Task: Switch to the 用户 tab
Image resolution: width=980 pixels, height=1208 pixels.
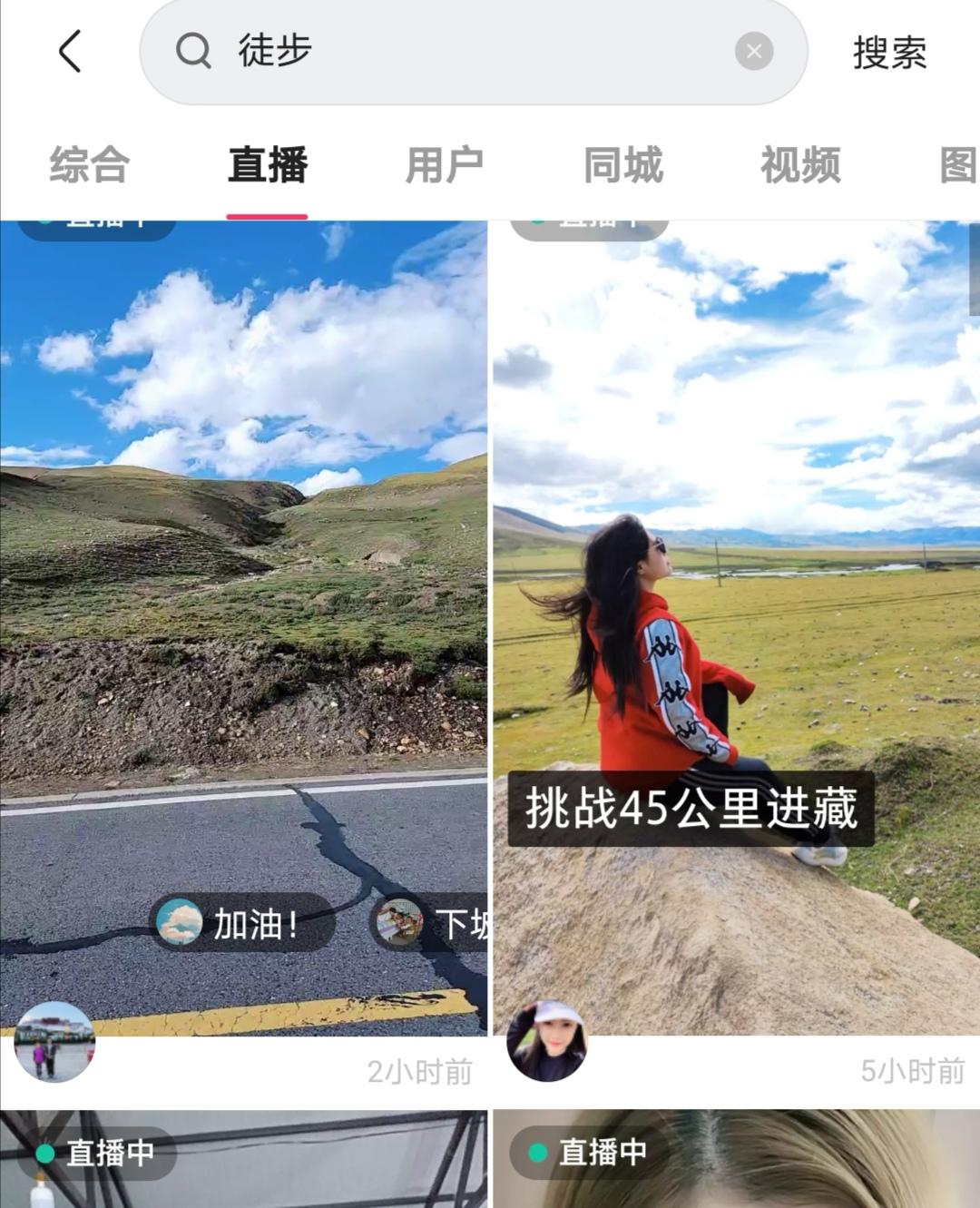Action: (x=445, y=165)
